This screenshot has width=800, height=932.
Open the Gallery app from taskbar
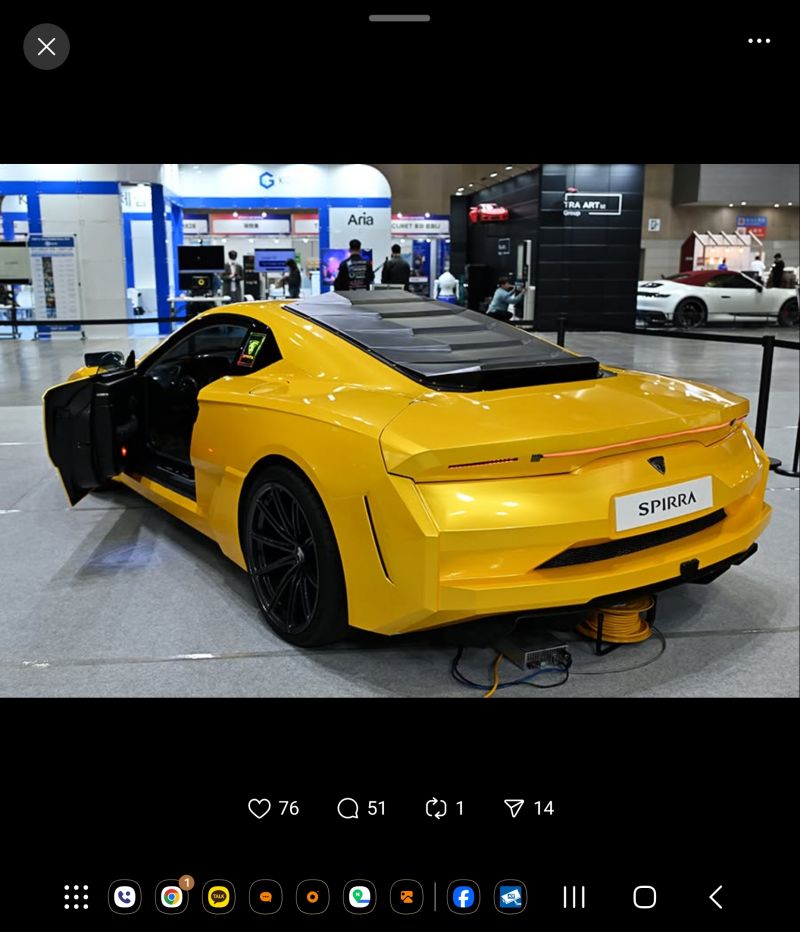(x=407, y=897)
